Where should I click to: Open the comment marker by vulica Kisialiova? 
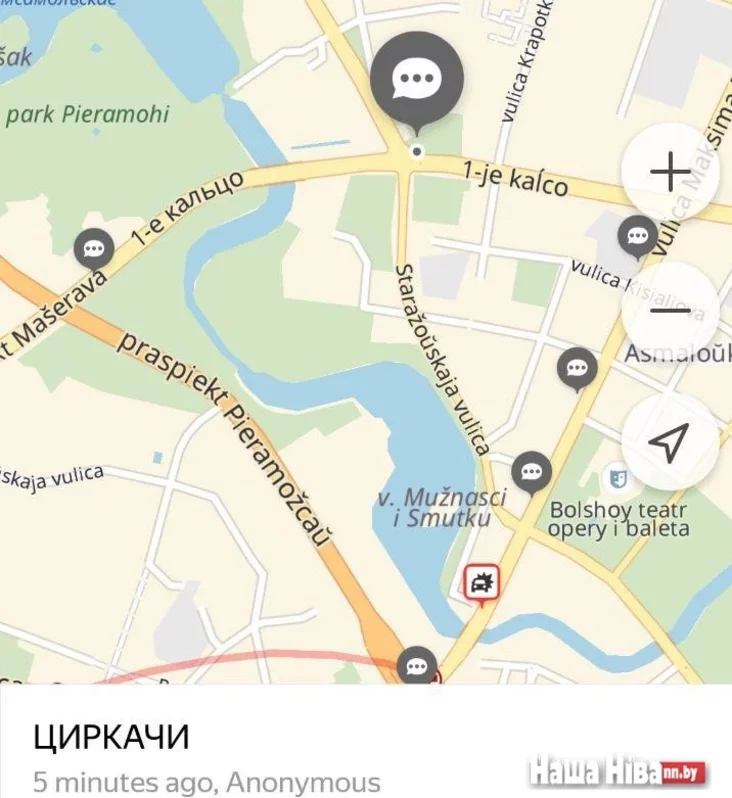[x=637, y=236]
